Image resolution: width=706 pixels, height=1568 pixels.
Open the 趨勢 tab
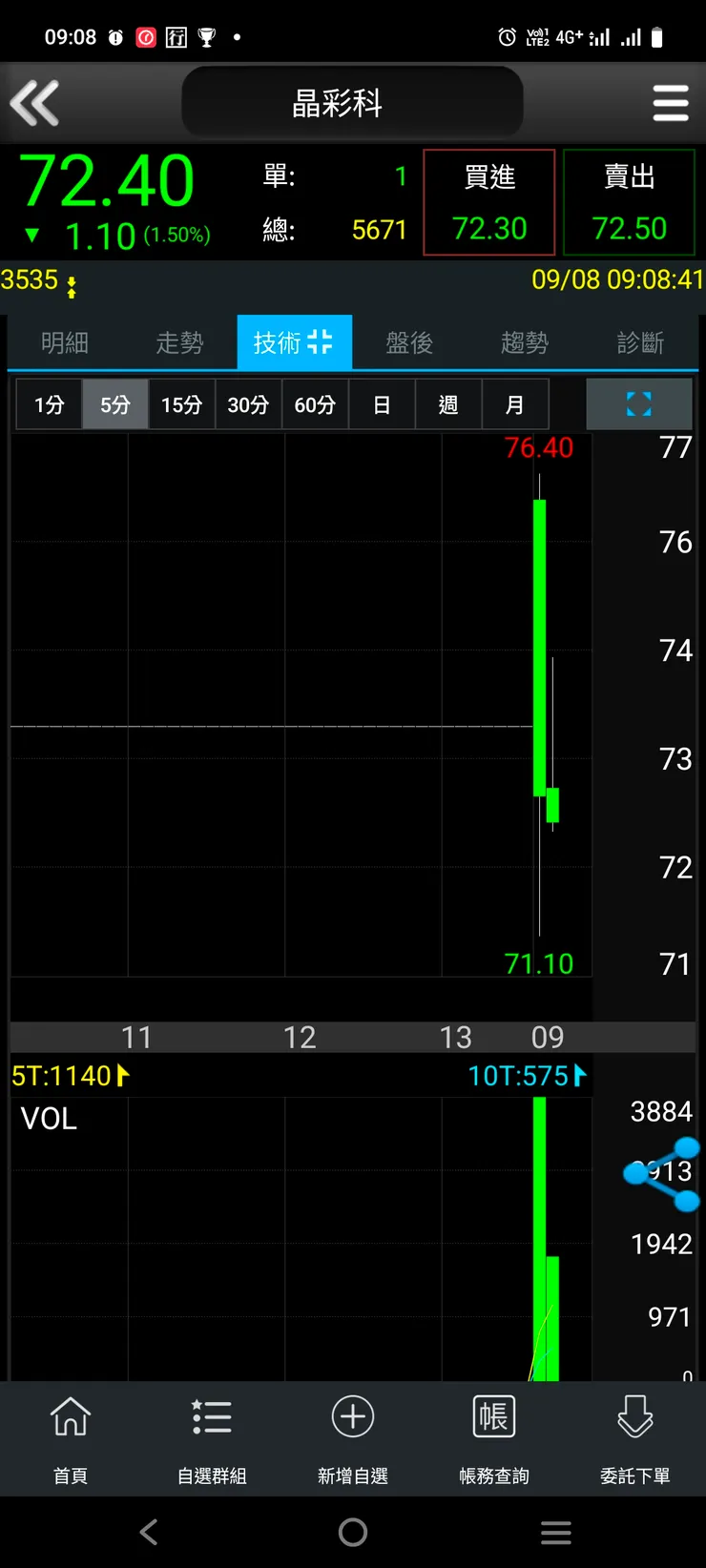click(x=525, y=342)
